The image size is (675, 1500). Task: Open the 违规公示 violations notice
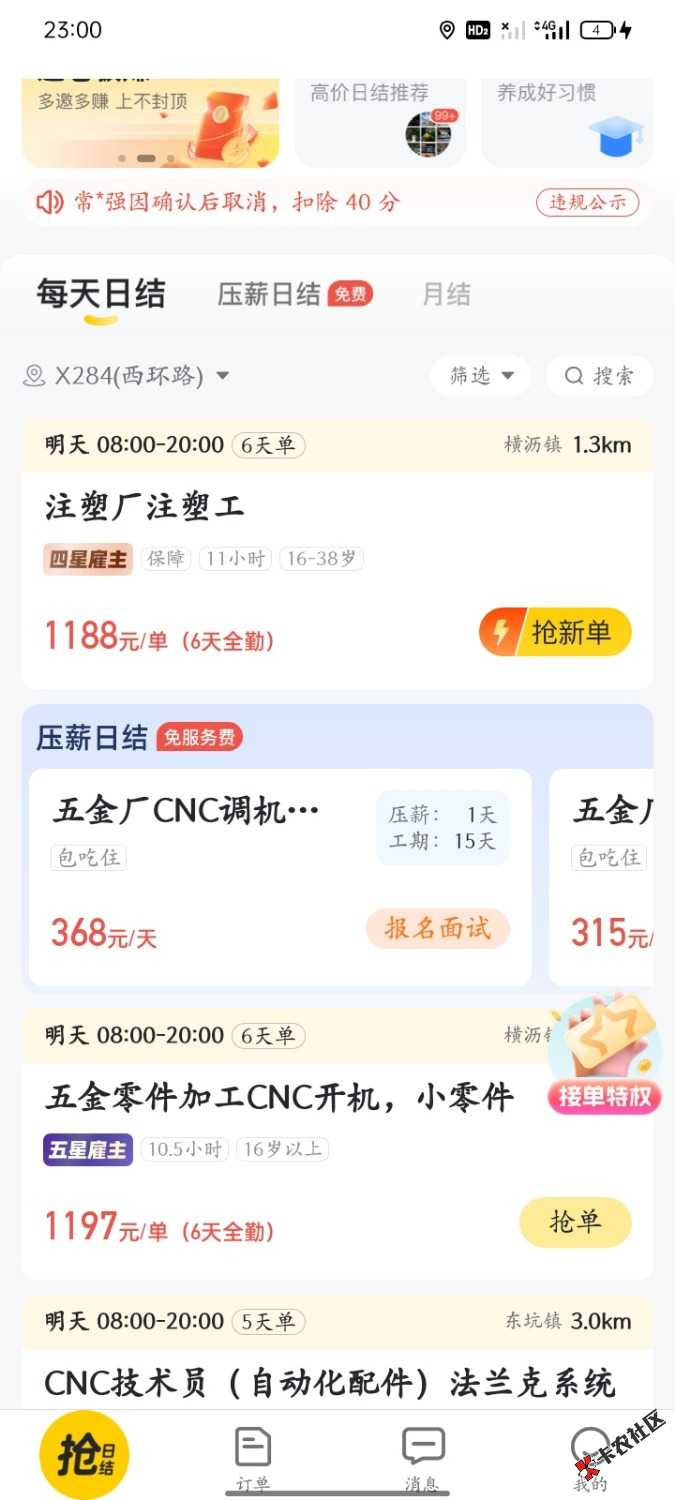587,202
